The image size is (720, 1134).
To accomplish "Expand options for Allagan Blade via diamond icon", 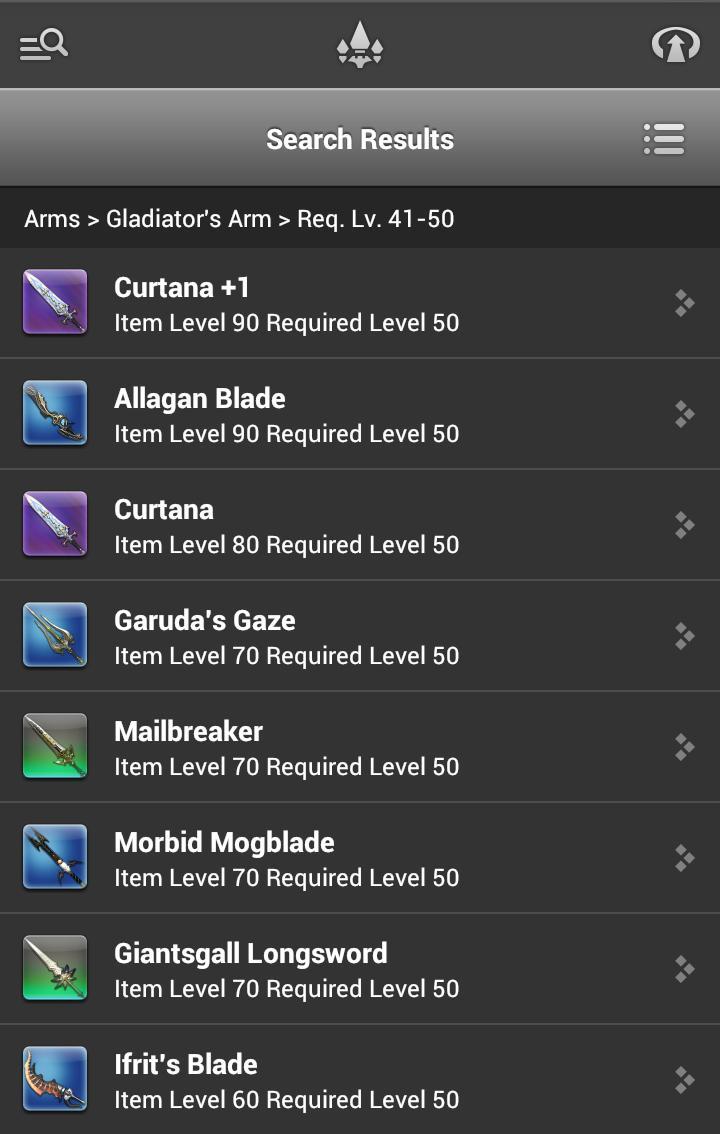I will coord(685,412).
